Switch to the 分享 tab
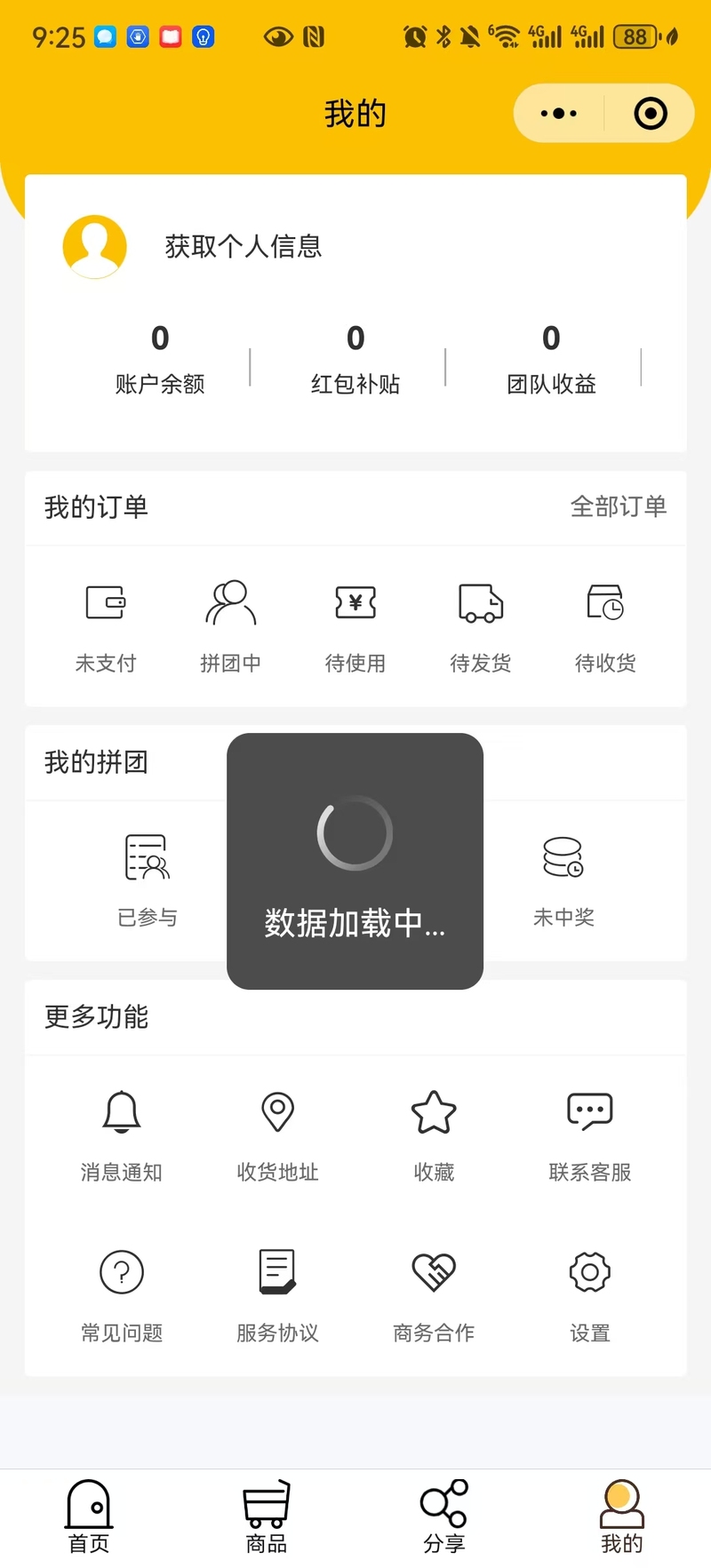This screenshot has width=711, height=1568. [x=444, y=1516]
